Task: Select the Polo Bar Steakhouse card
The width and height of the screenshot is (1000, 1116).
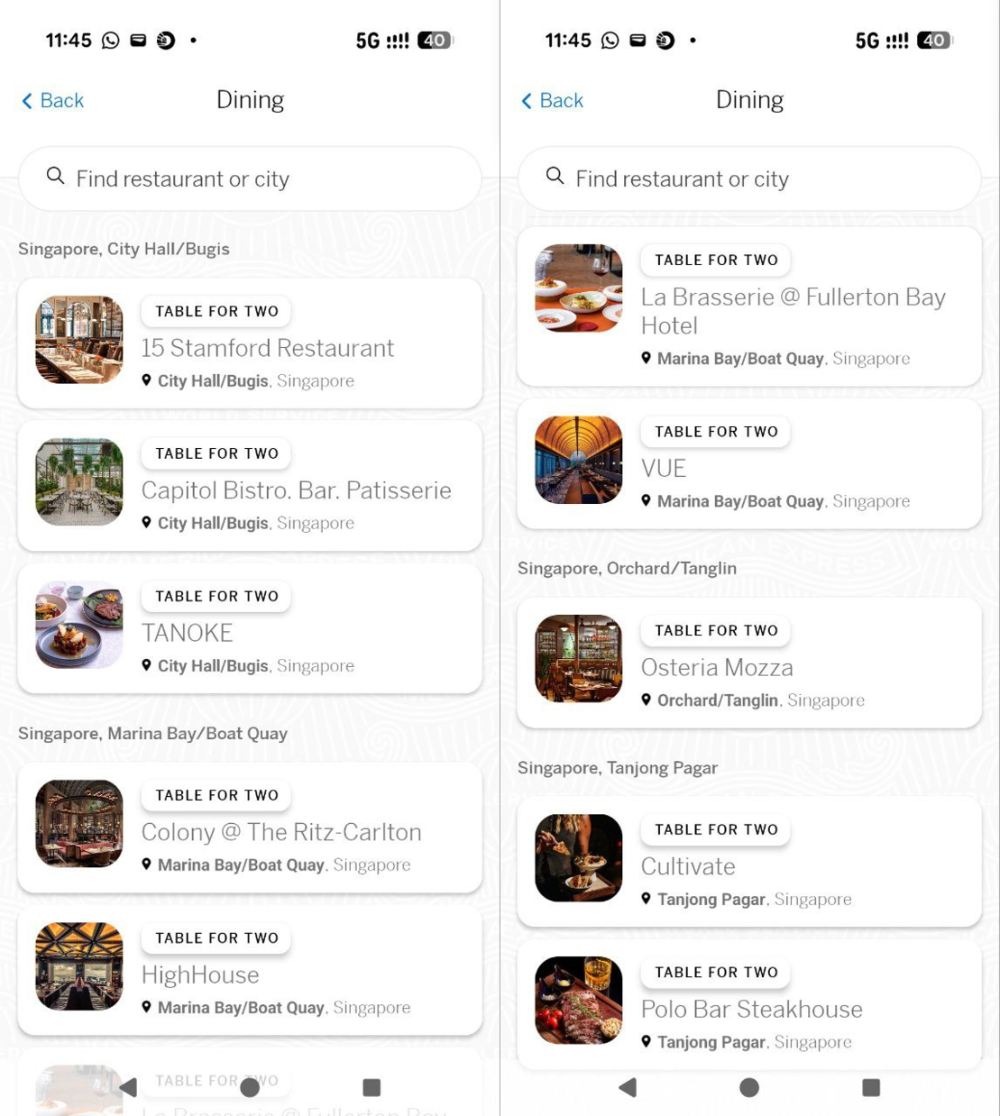Action: pos(749,1005)
